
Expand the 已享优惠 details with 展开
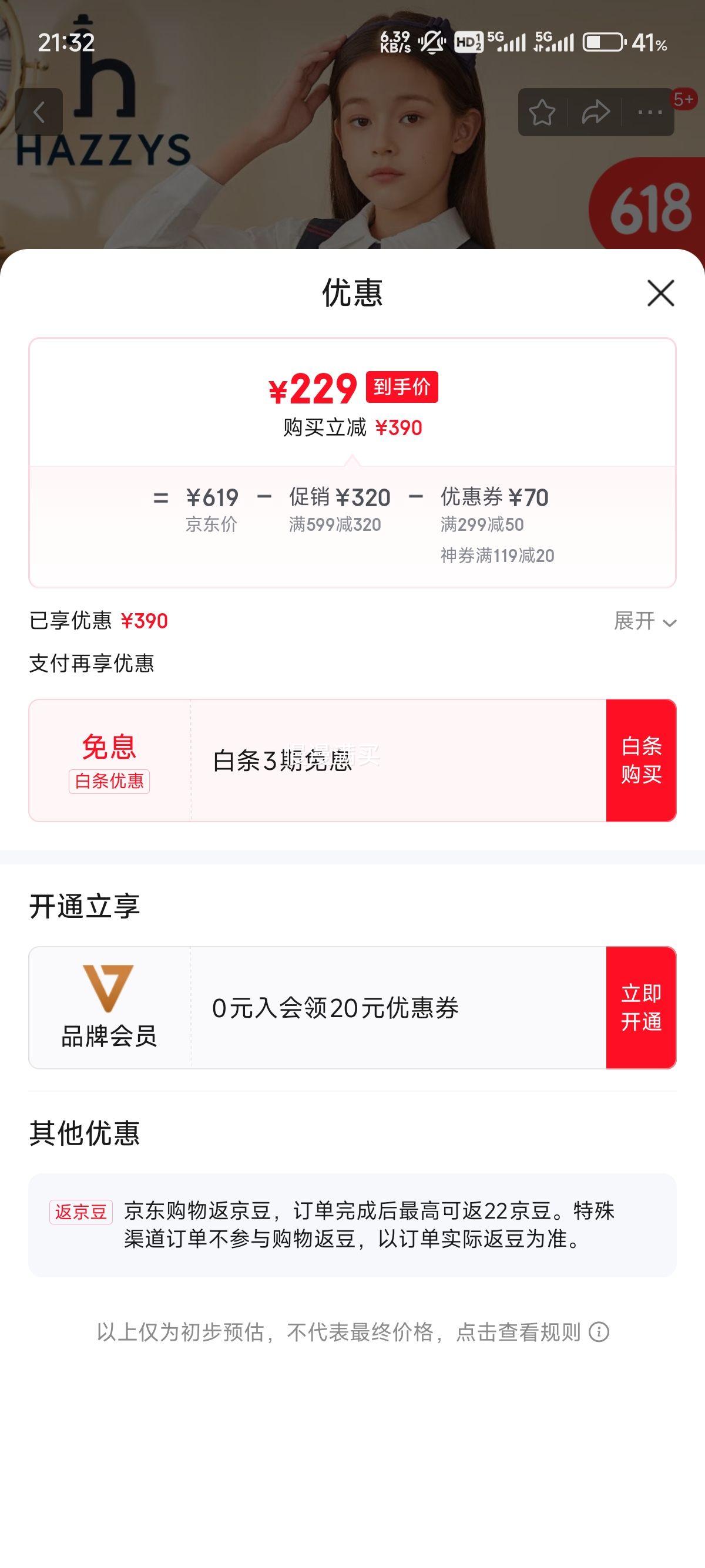tap(644, 621)
